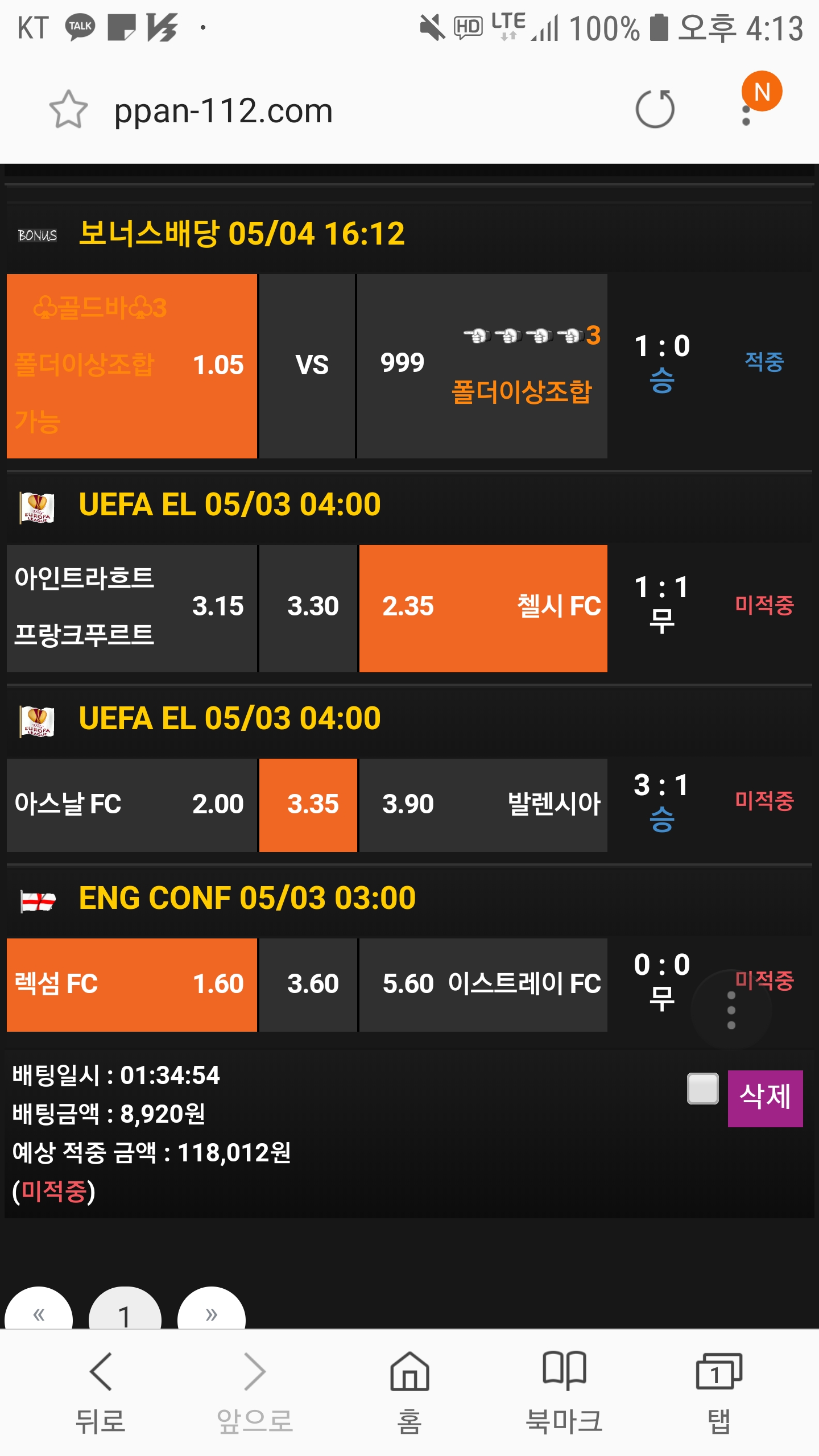The height and width of the screenshot is (1456, 819).
Task: Delete the bet with the 삭제 button
Action: (x=765, y=1098)
